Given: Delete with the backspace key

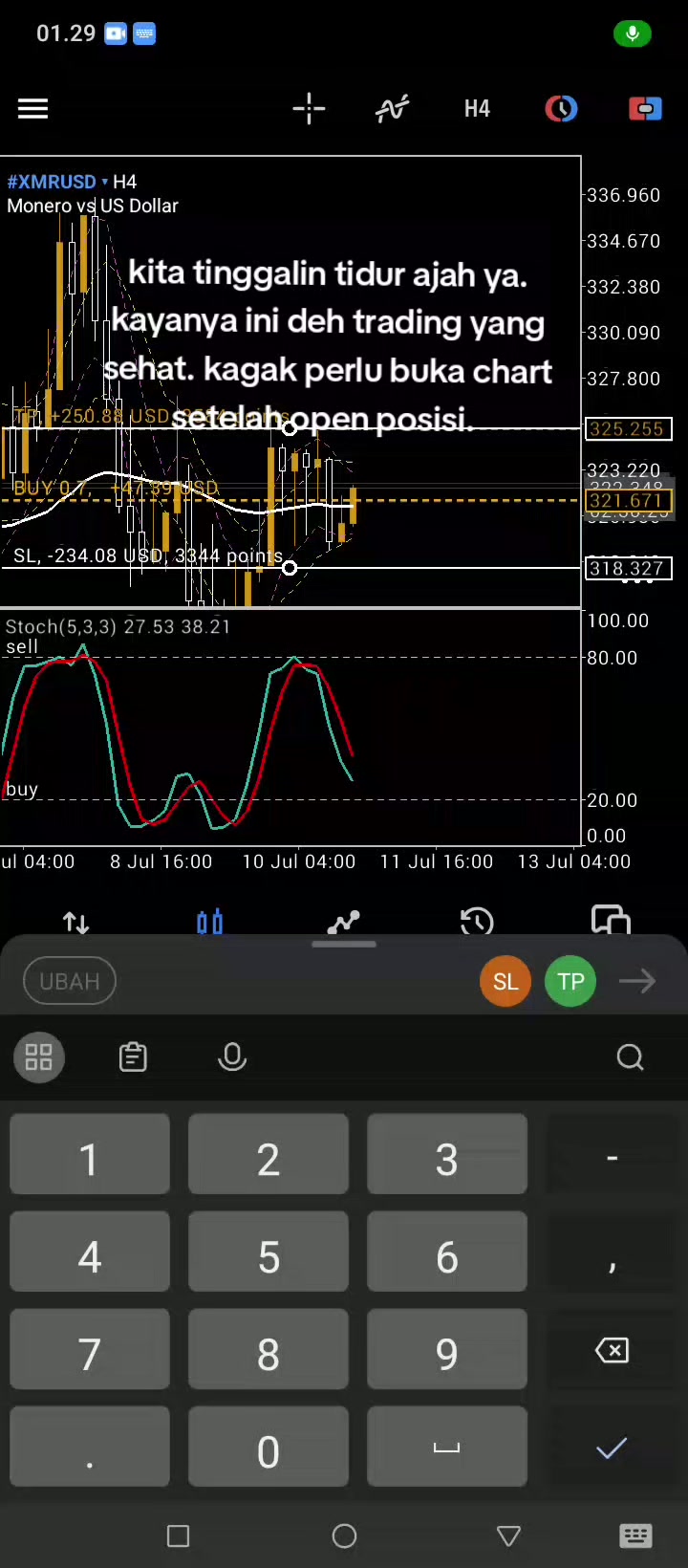Looking at the screenshot, I should (x=612, y=1350).
